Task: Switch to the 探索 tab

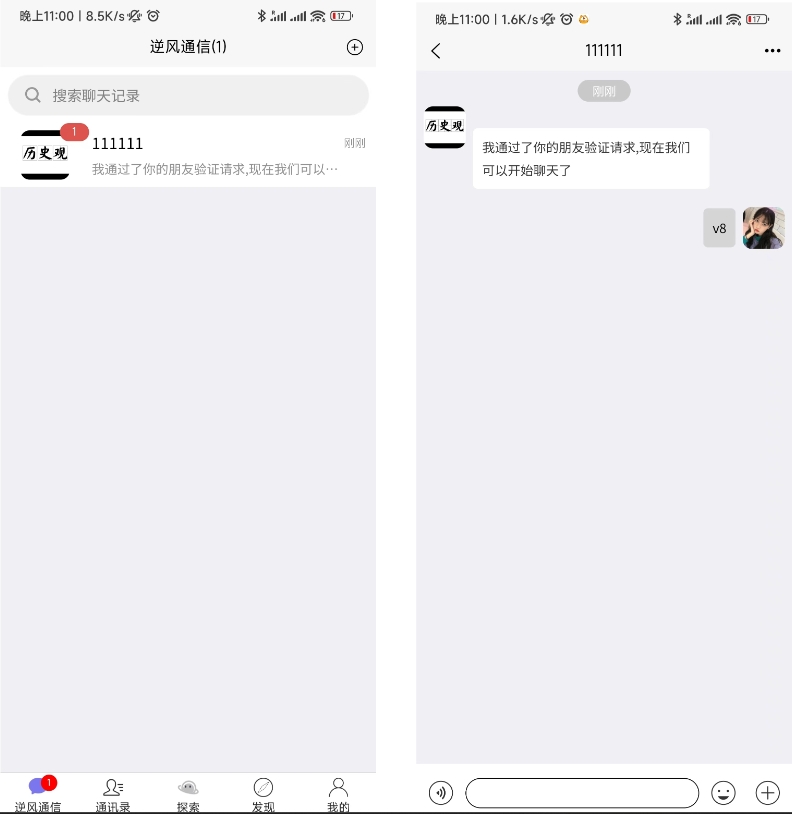Action: (188, 793)
